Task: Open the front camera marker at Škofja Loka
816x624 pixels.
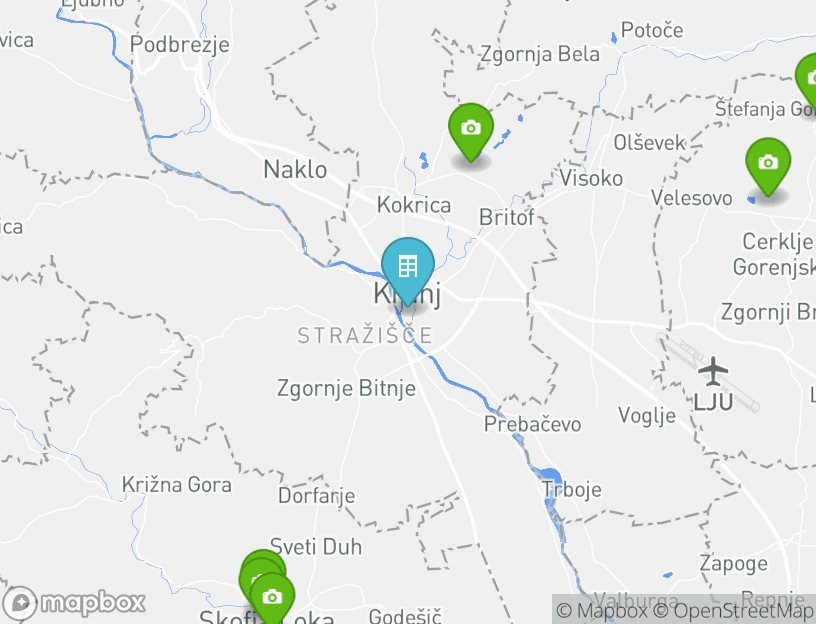Action: click(272, 597)
